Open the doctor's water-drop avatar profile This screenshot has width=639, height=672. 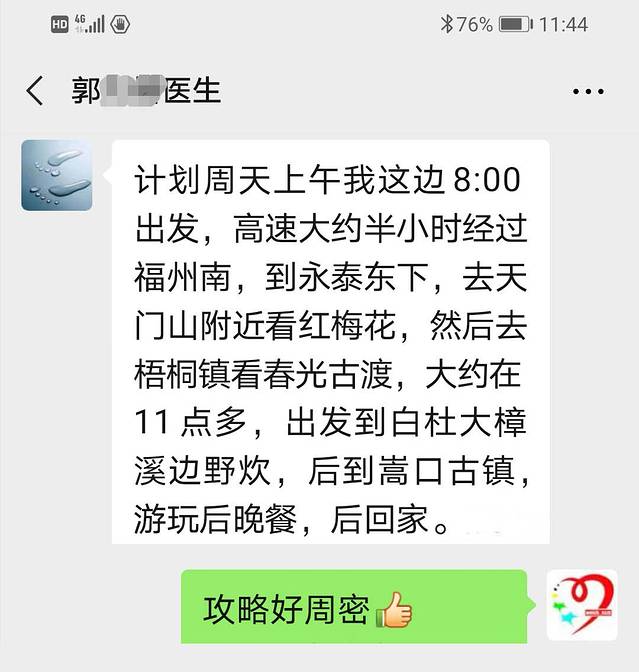[57, 175]
